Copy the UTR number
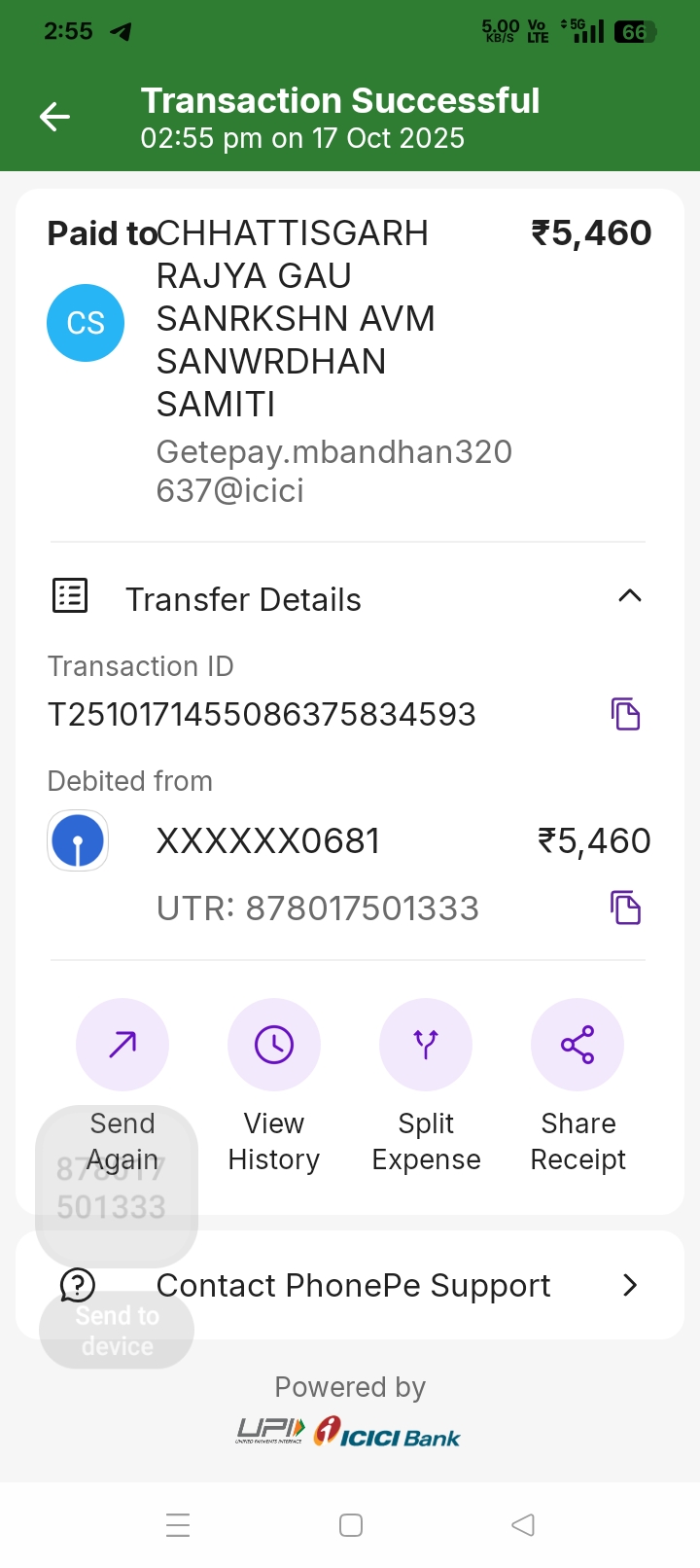Image resolution: width=700 pixels, height=1568 pixels. click(625, 908)
